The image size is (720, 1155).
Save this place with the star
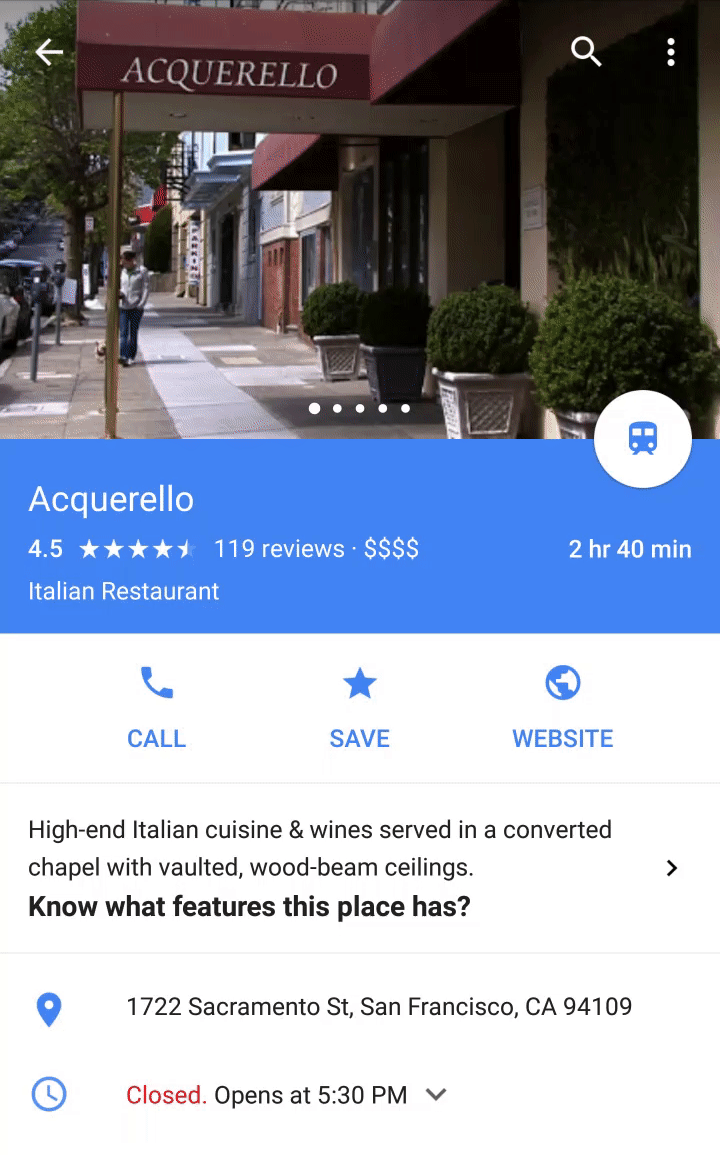click(360, 707)
